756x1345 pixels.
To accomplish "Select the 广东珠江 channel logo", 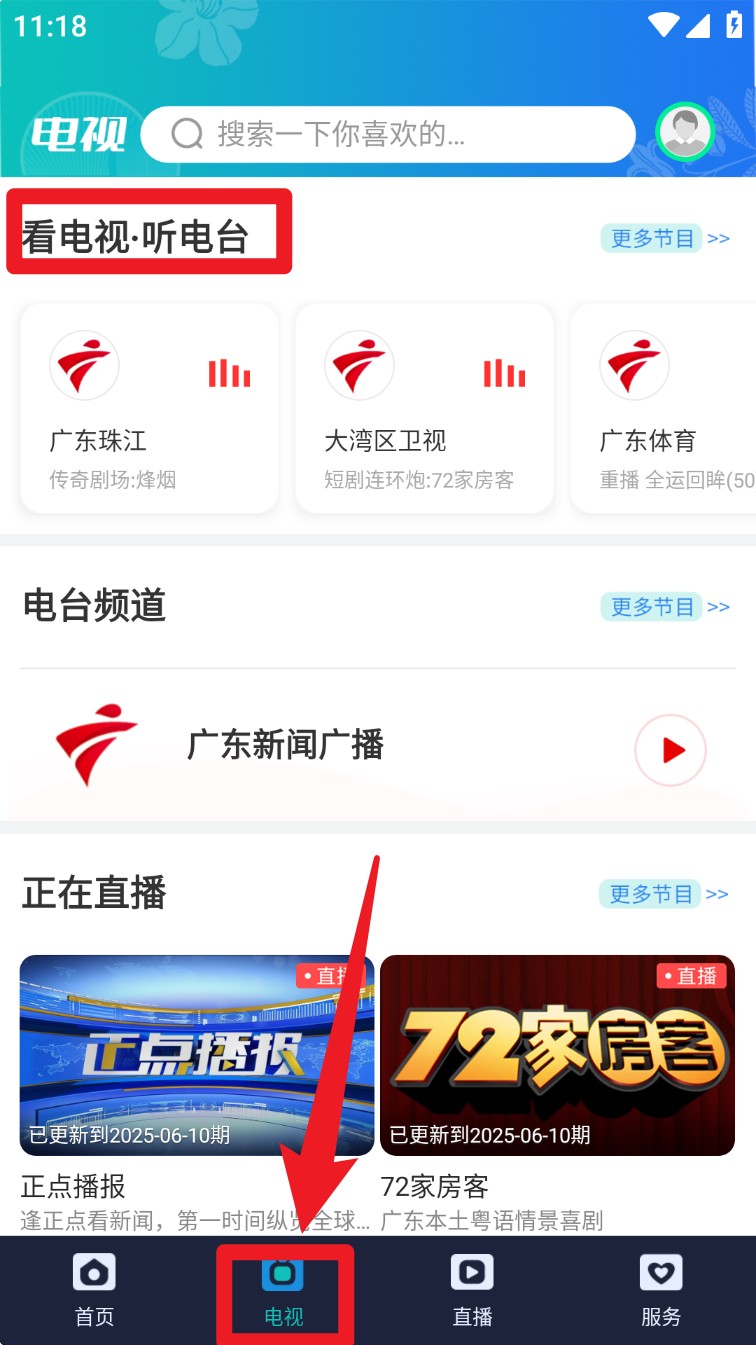I will point(84,365).
